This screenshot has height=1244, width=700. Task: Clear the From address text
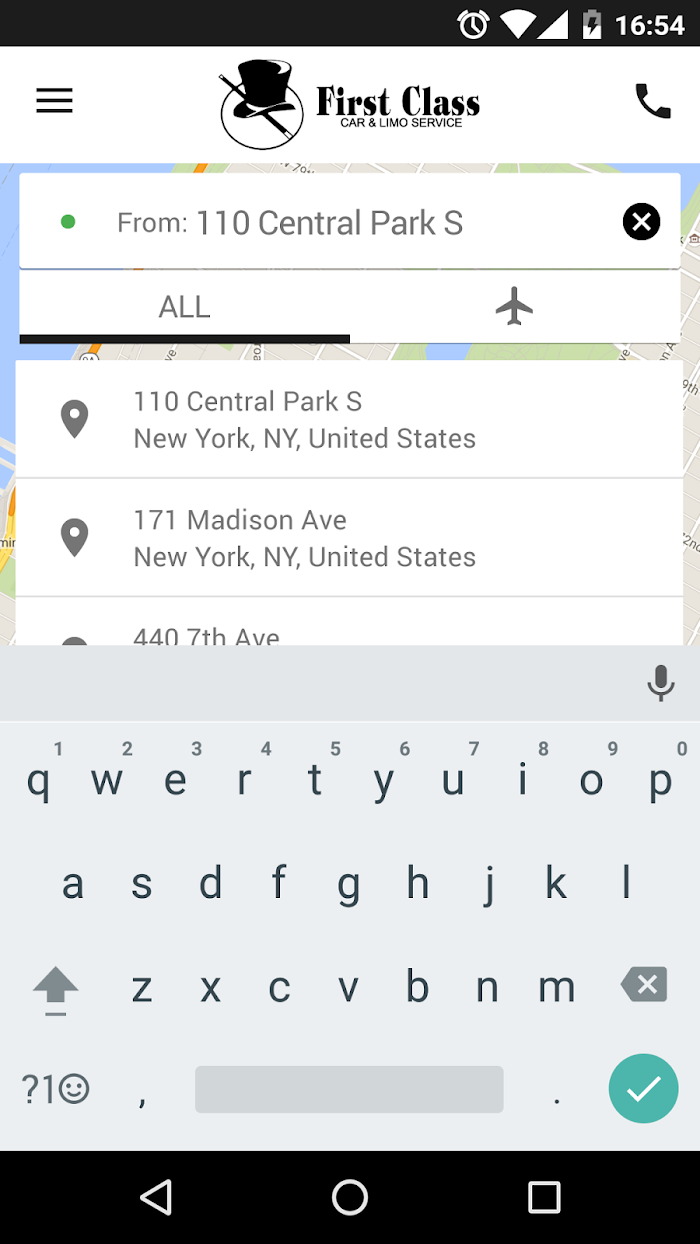click(x=641, y=221)
